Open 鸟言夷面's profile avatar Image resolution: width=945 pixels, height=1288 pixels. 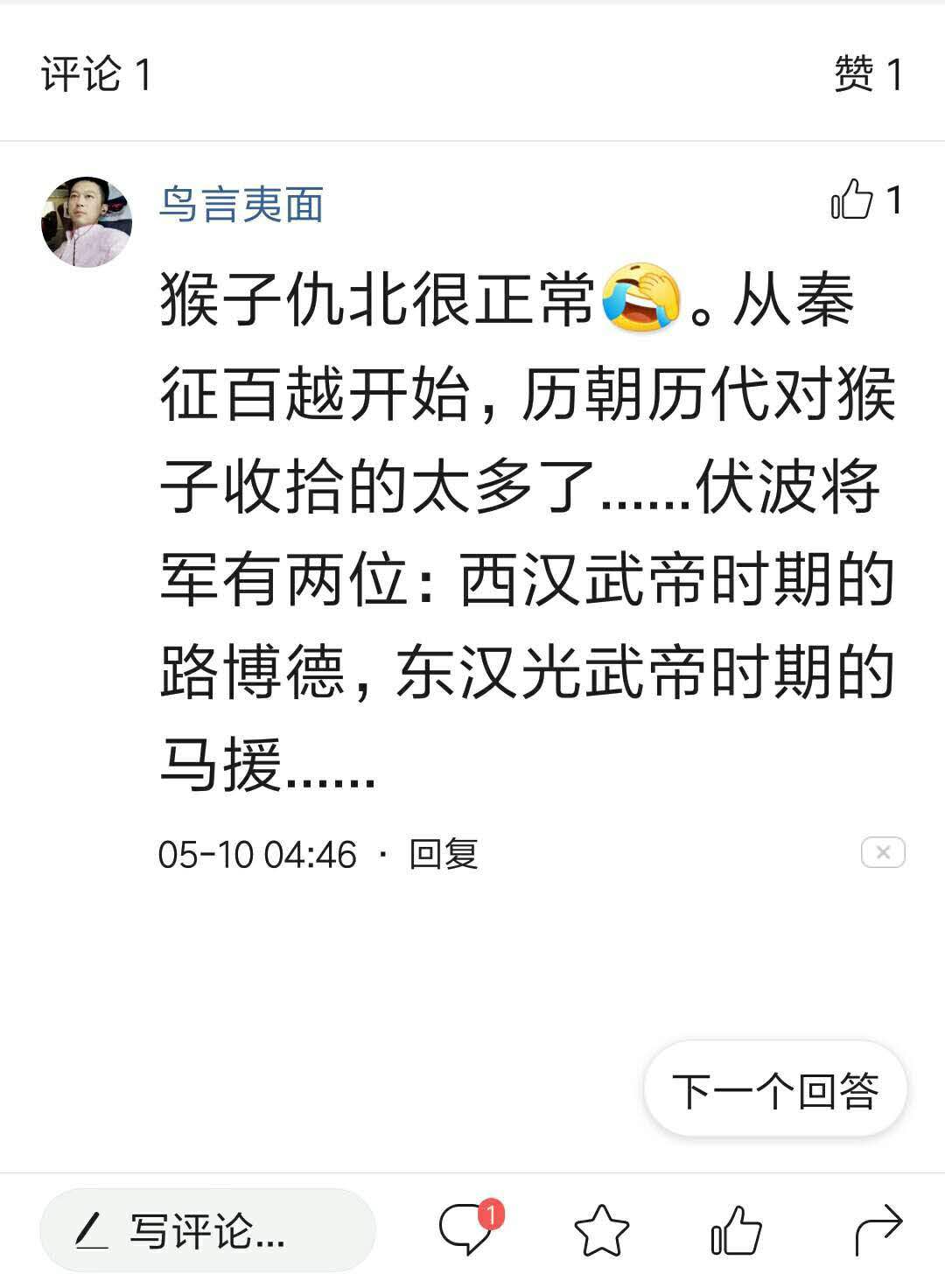(x=87, y=221)
